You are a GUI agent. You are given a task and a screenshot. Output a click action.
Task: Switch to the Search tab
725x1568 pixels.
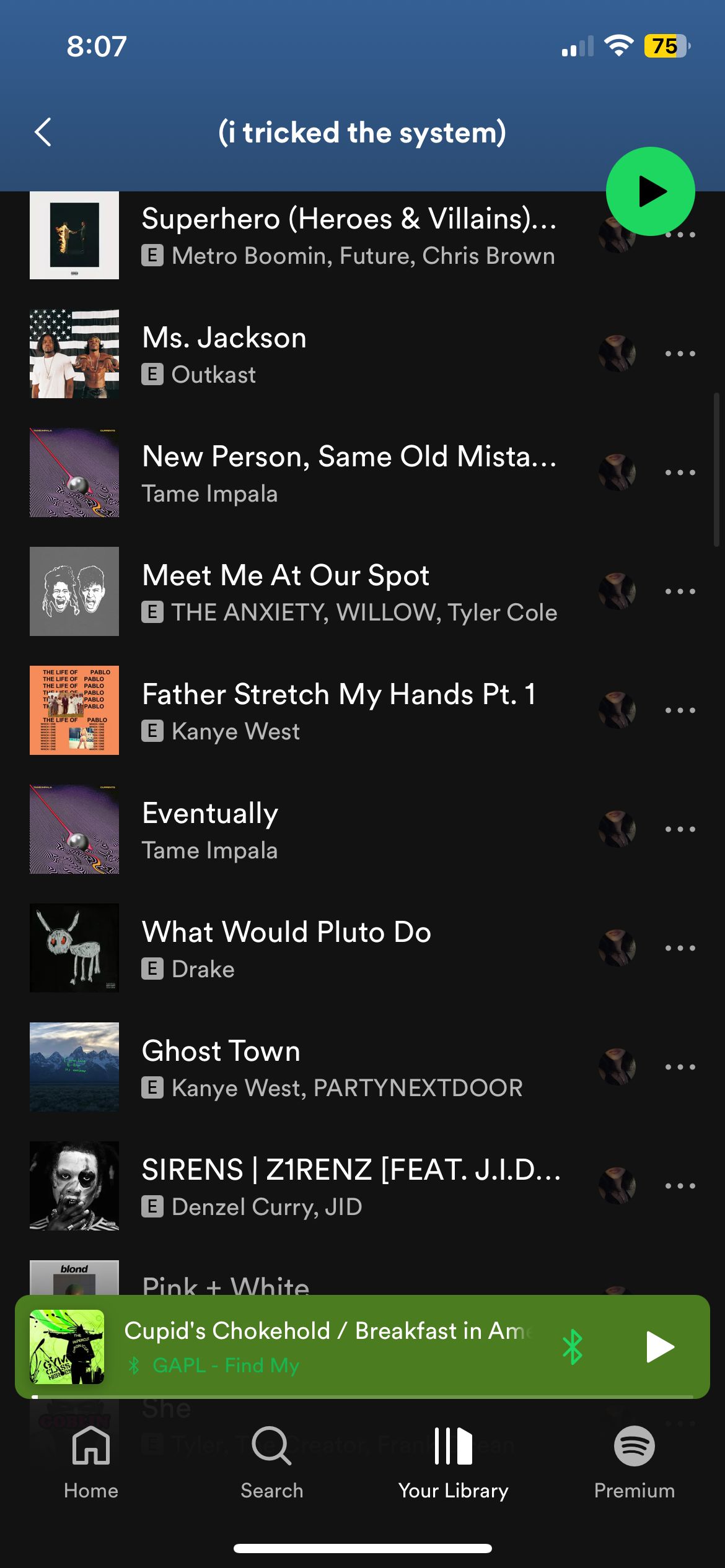click(272, 1463)
